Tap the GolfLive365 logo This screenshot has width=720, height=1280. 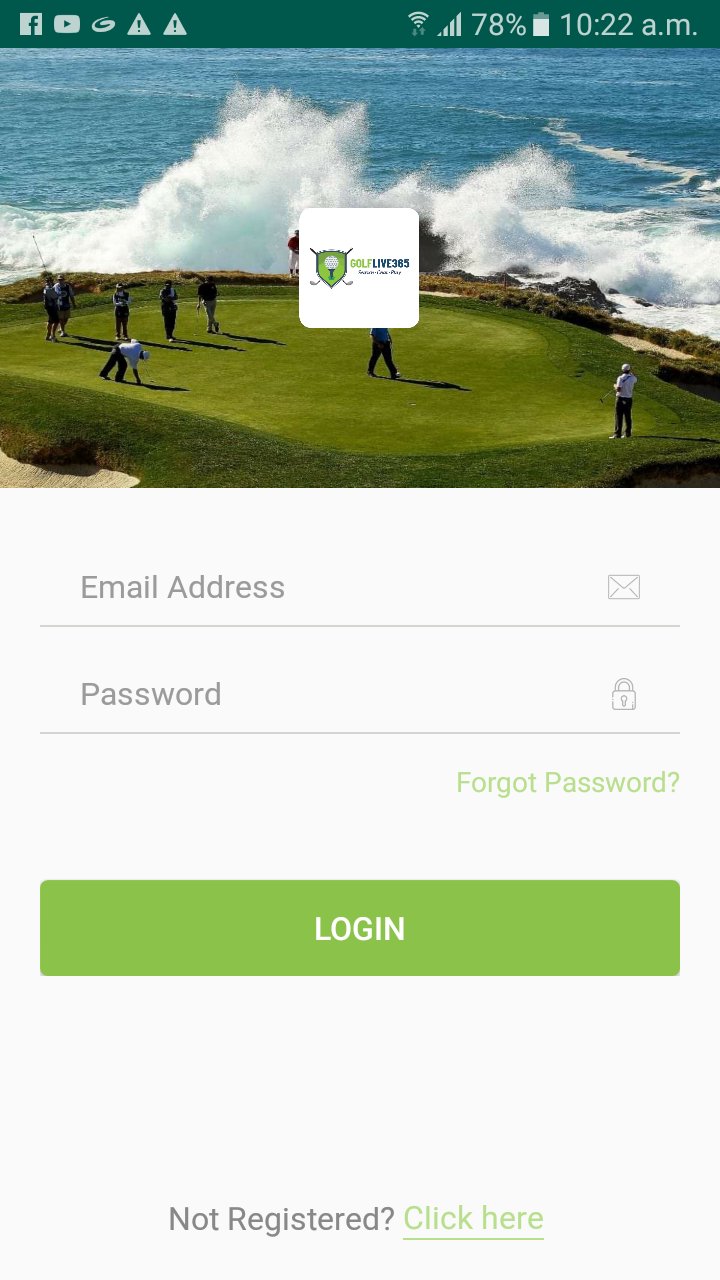pos(359,268)
